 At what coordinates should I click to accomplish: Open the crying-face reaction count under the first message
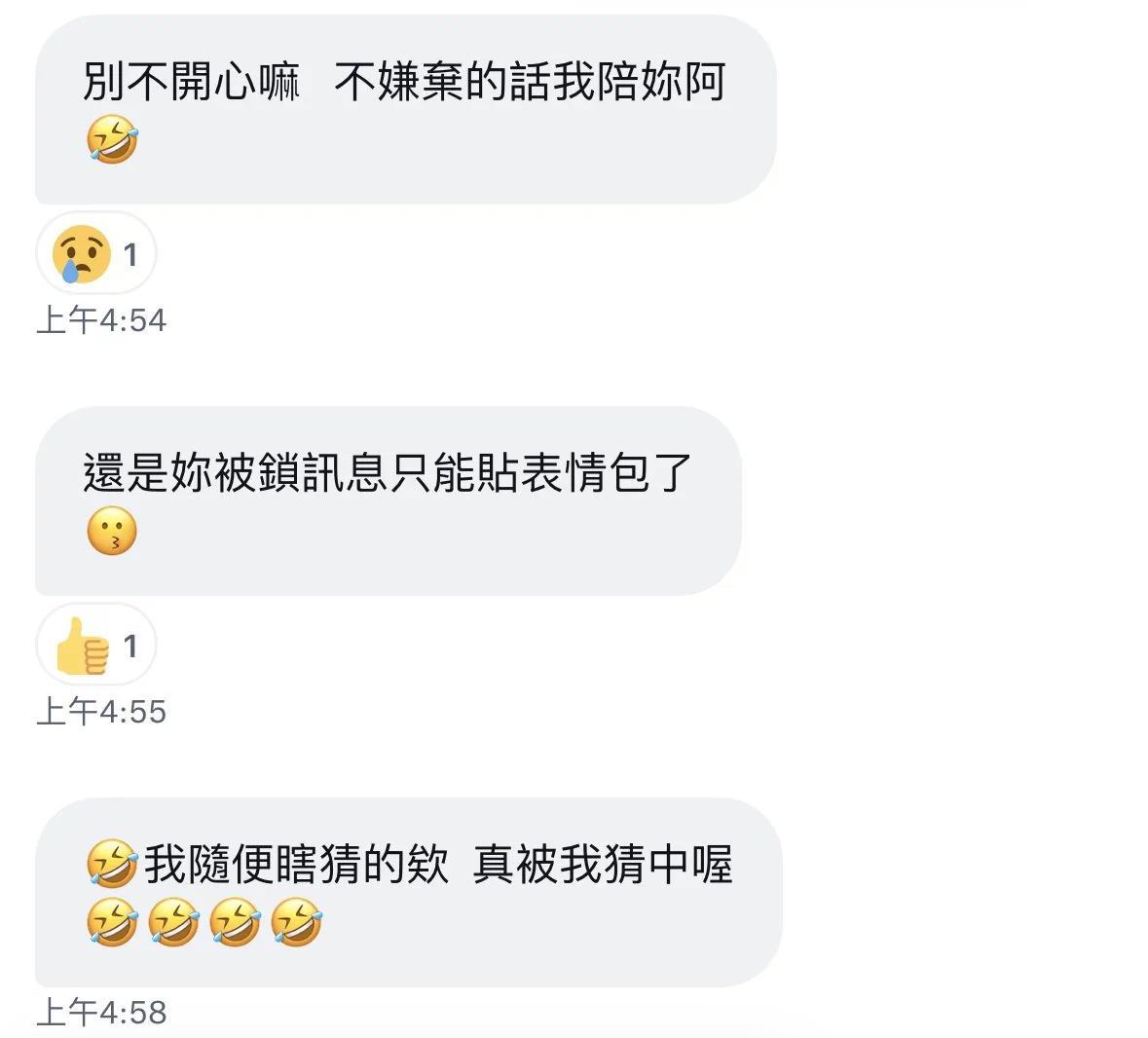95,254
